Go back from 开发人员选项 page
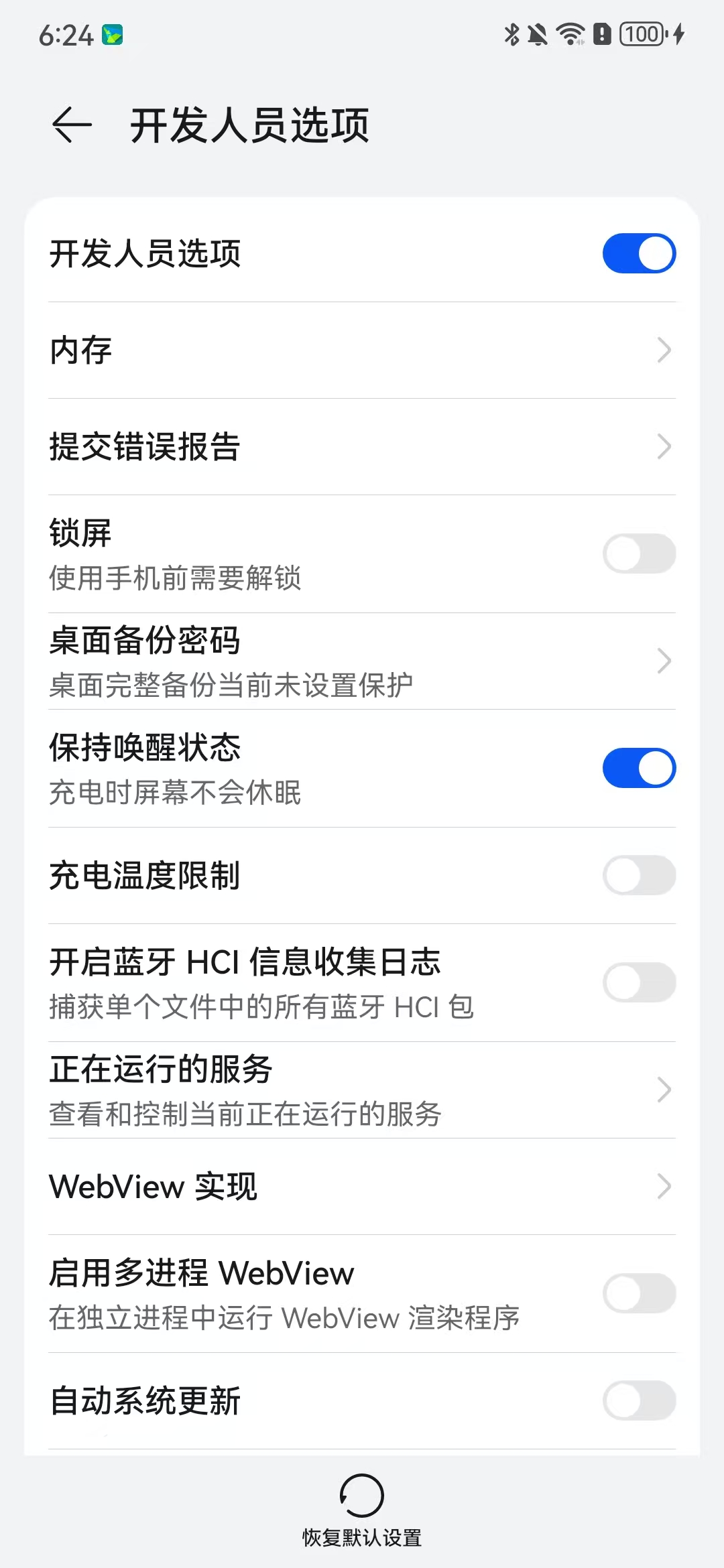Screen dimensions: 724x1568 [x=72, y=125]
